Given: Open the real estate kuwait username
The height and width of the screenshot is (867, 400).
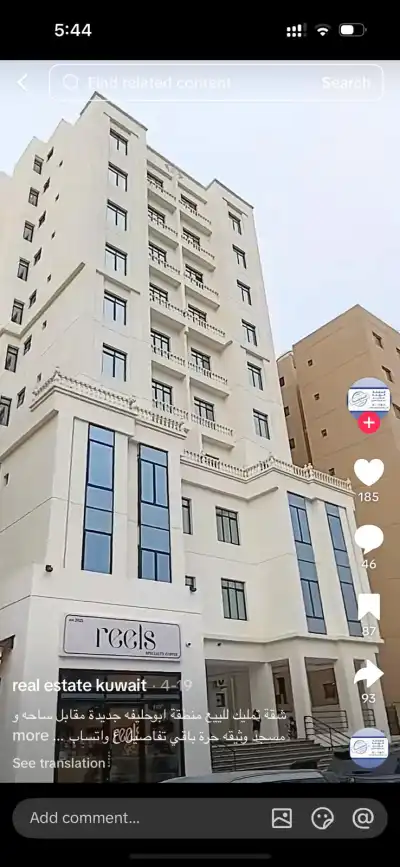Looking at the screenshot, I should (80, 686).
